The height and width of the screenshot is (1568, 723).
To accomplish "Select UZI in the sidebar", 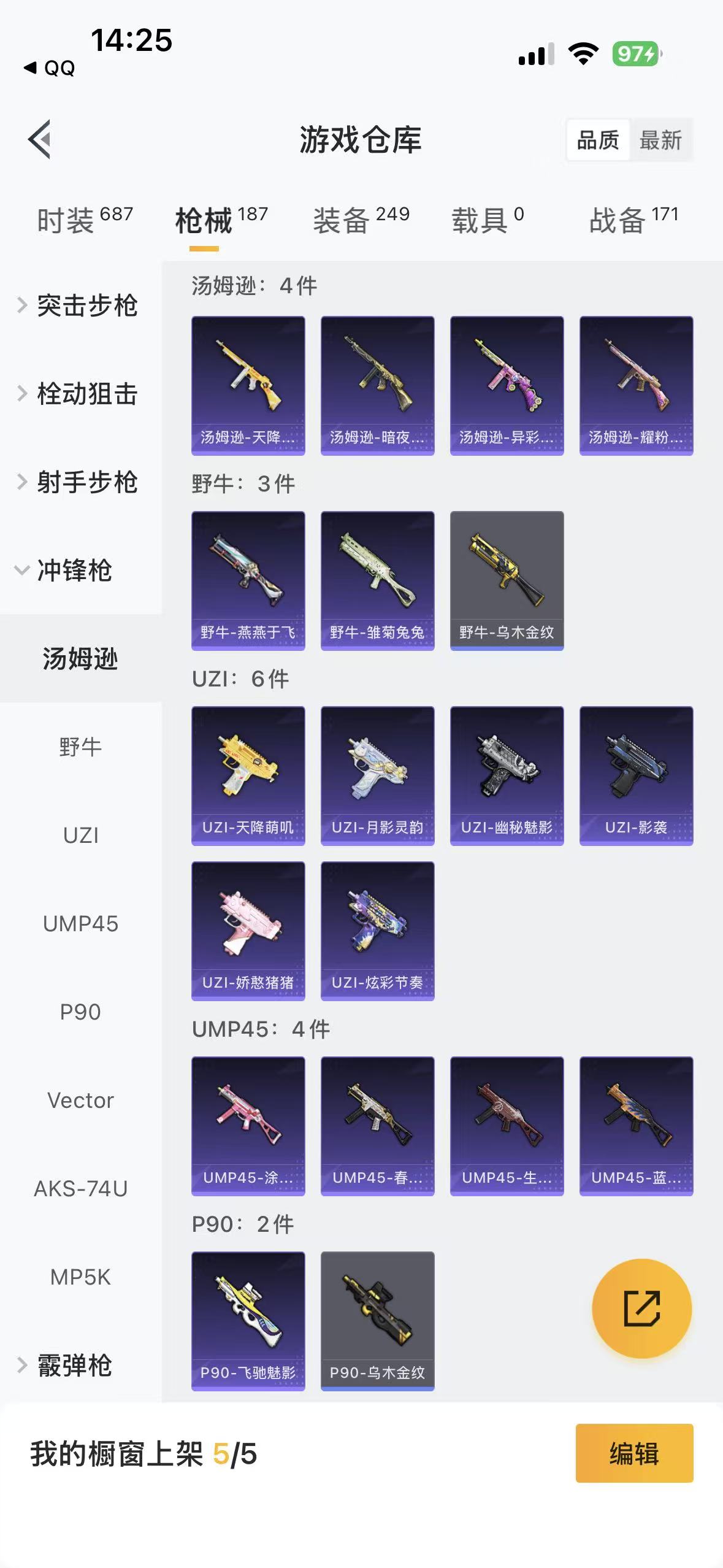I will coord(80,835).
